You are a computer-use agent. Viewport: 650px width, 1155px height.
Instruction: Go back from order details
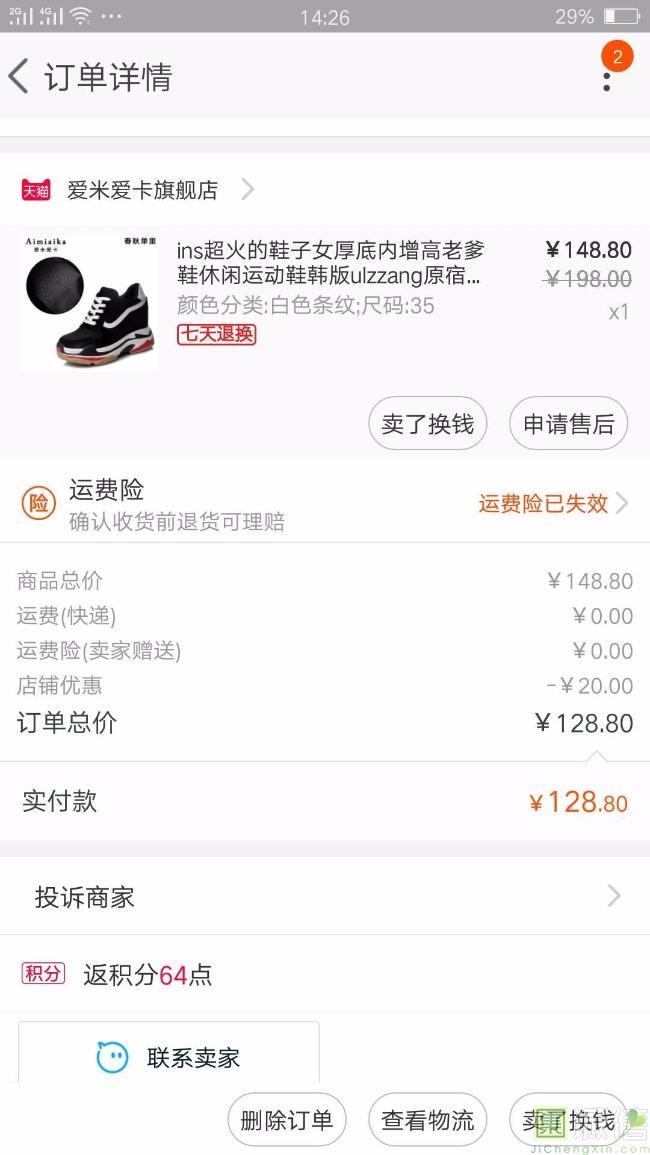pyautogui.click(x=20, y=77)
